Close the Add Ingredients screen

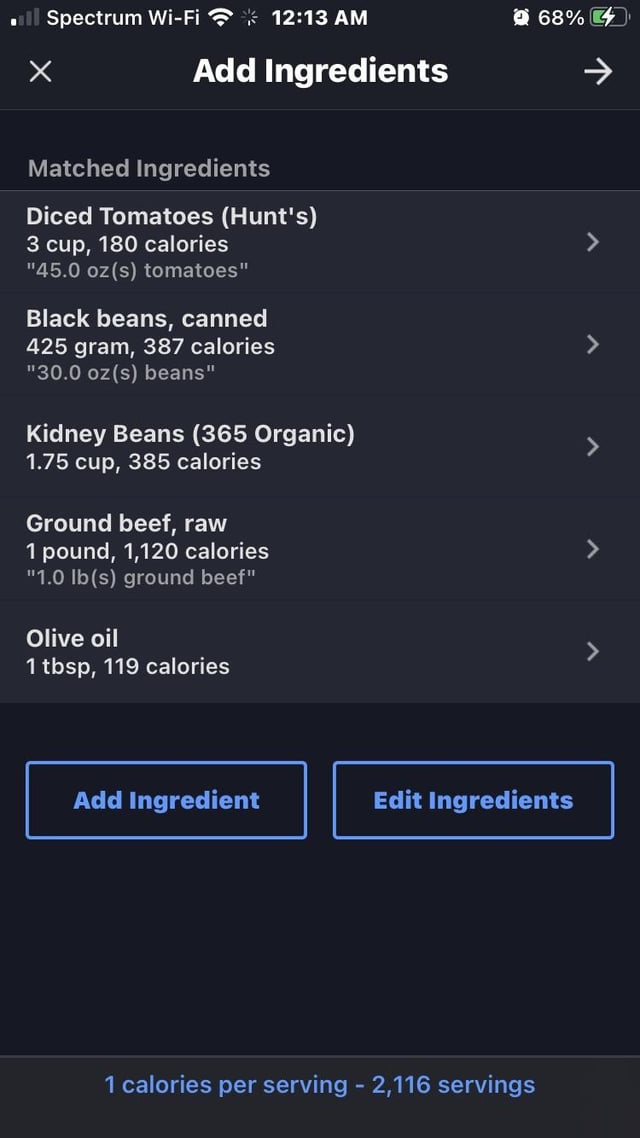coord(40,71)
